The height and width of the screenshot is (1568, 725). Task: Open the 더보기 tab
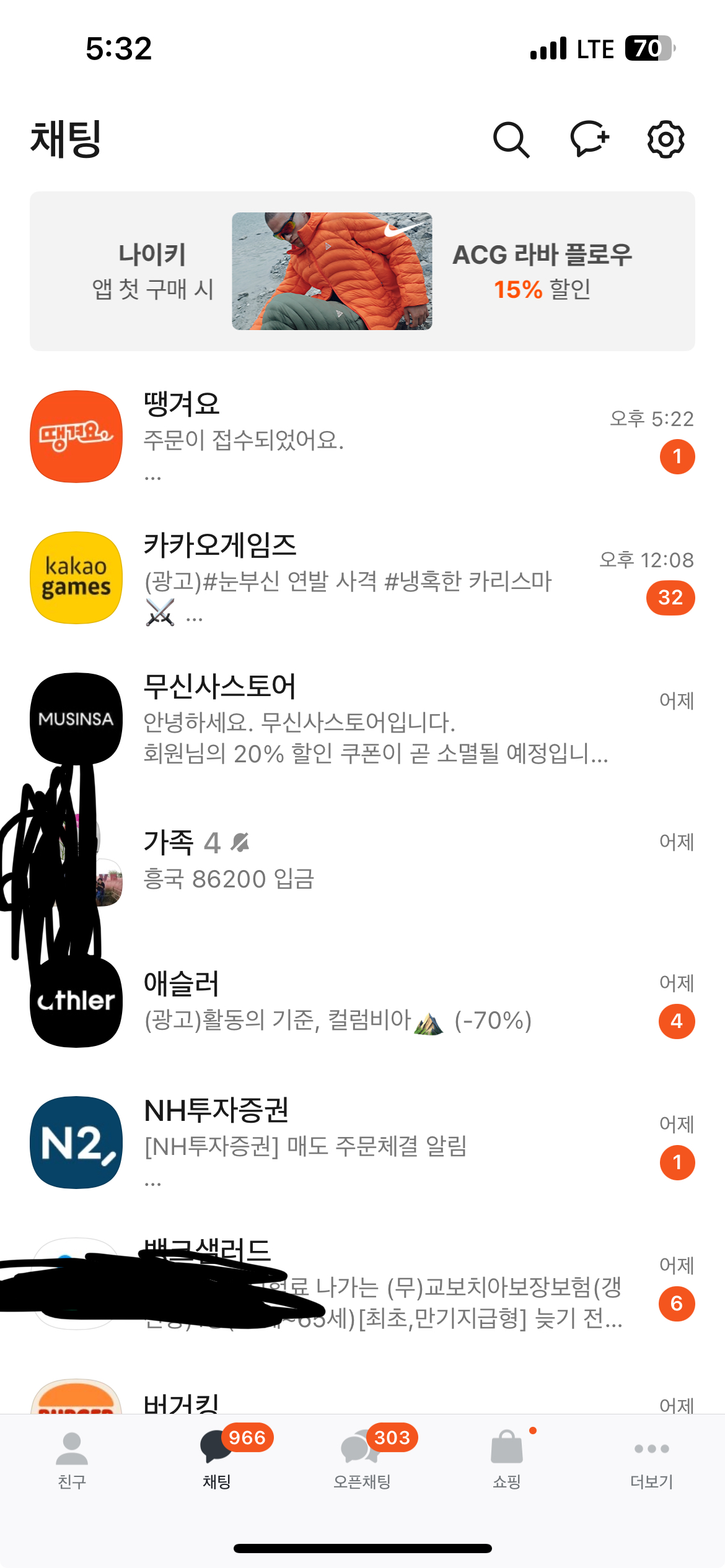point(652,1458)
